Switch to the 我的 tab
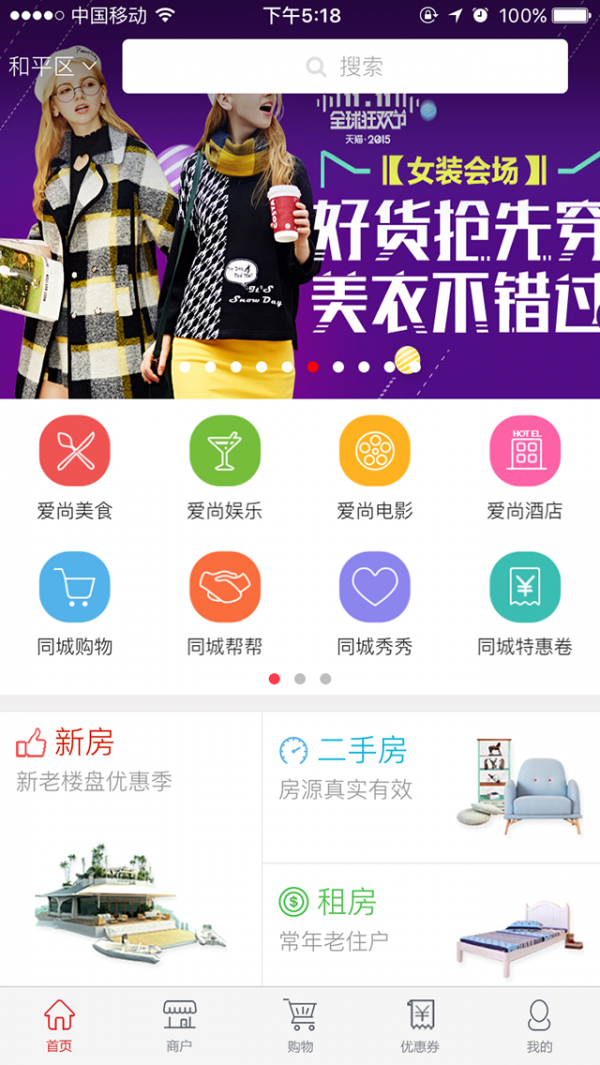Viewport: 600px width, 1065px height. [x=539, y=1025]
